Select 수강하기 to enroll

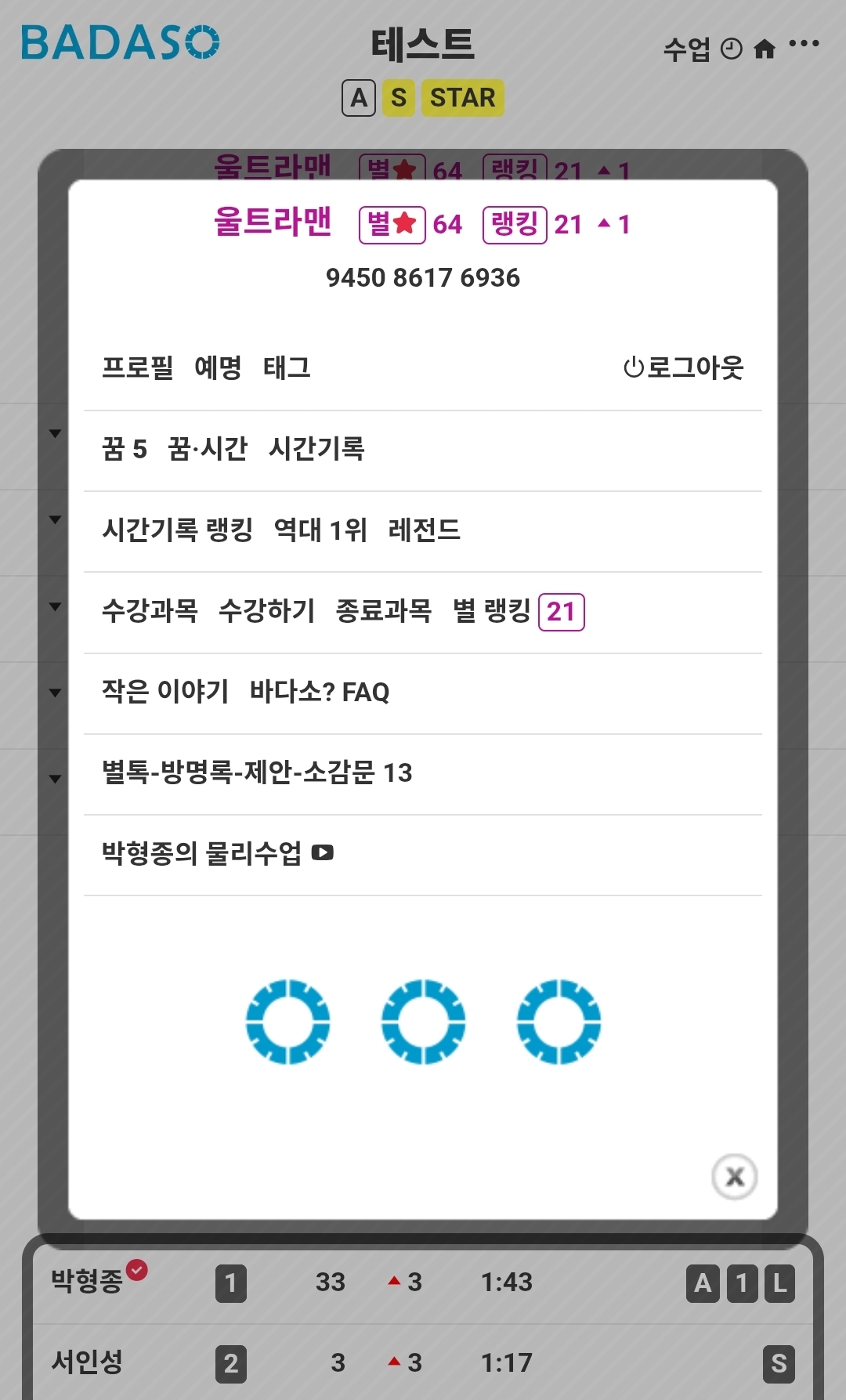click(x=266, y=611)
